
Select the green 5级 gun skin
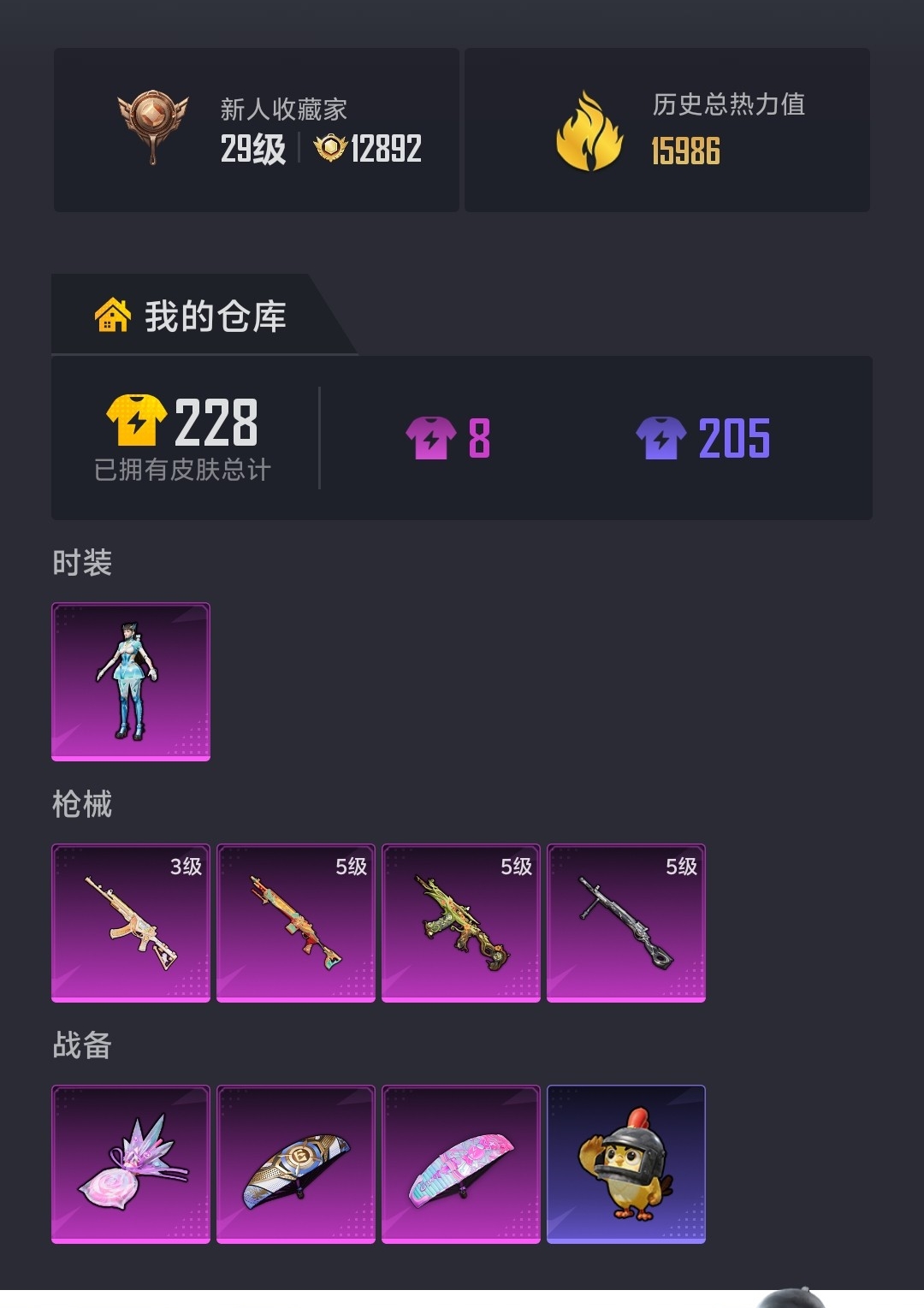click(x=461, y=922)
